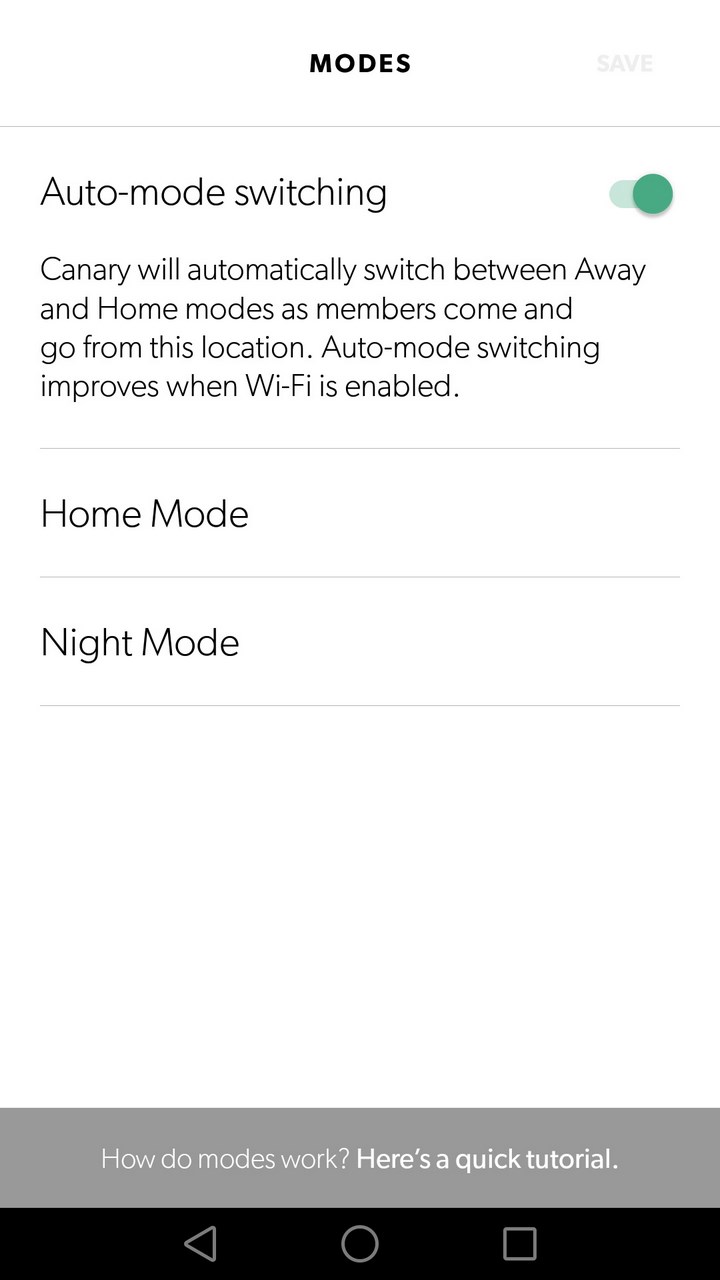
Task: Go back using system back button
Action: pos(200,1244)
